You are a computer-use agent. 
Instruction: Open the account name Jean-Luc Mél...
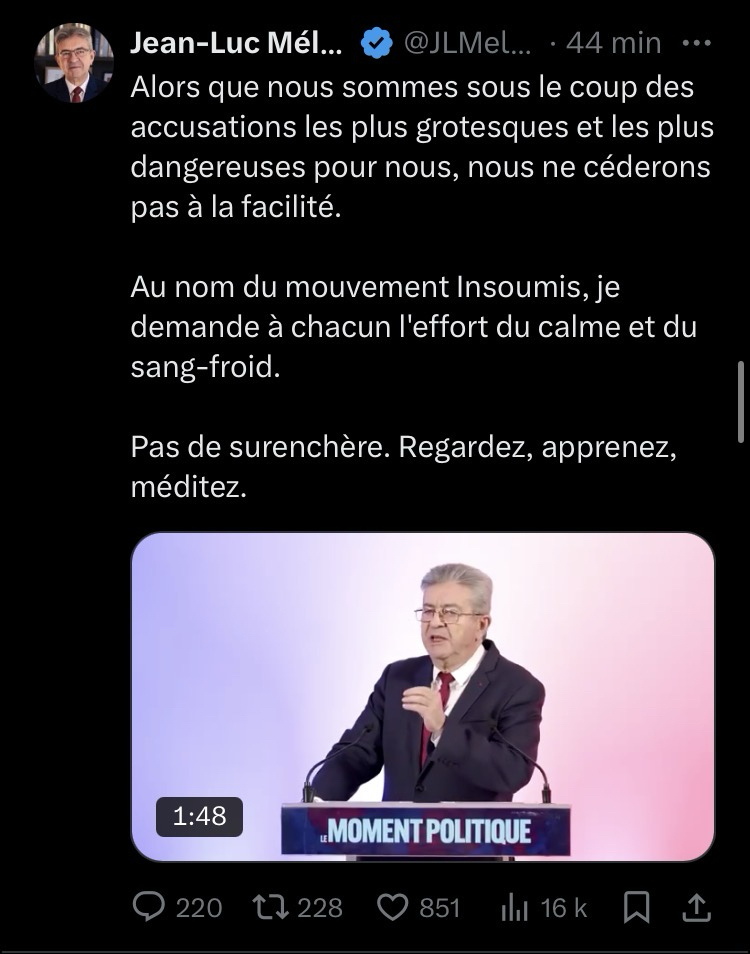point(236,43)
